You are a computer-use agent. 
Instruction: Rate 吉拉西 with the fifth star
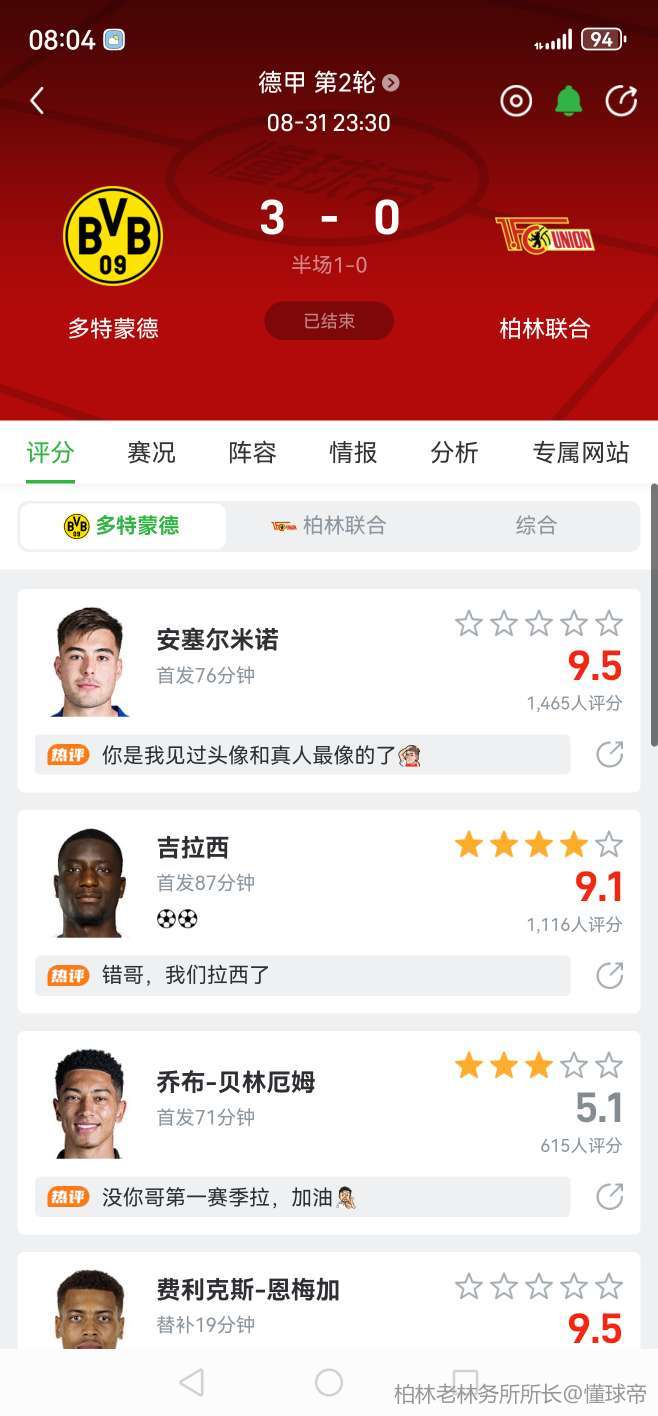tap(609, 845)
